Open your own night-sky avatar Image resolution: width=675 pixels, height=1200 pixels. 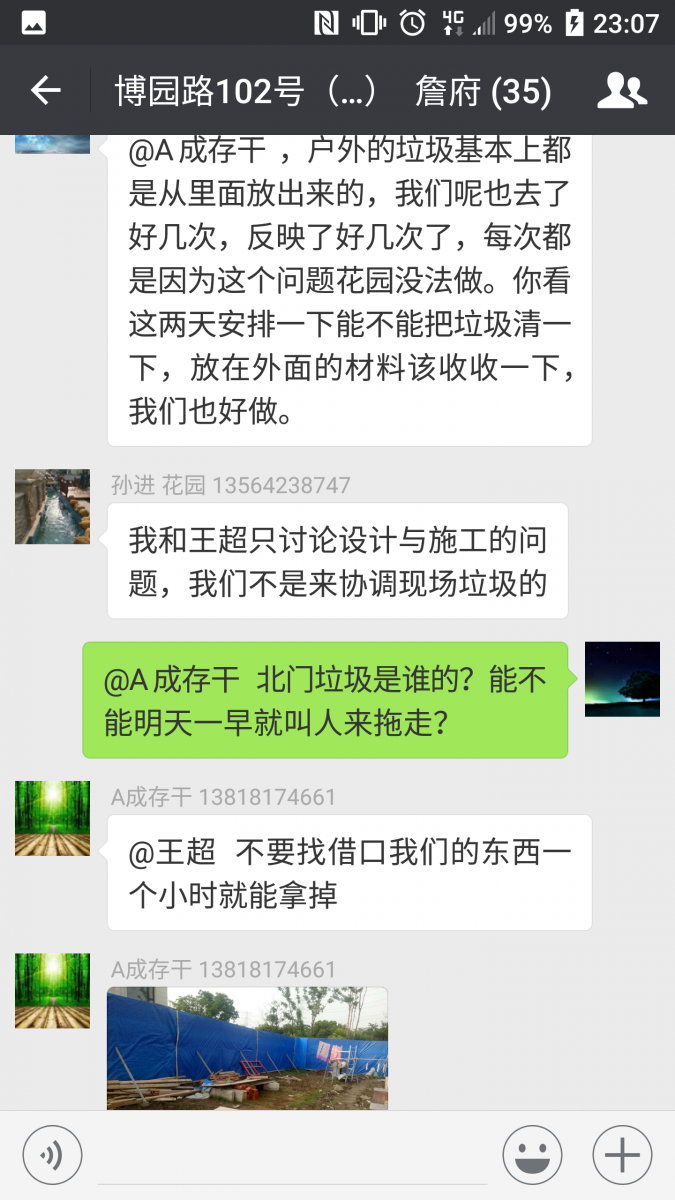point(622,679)
